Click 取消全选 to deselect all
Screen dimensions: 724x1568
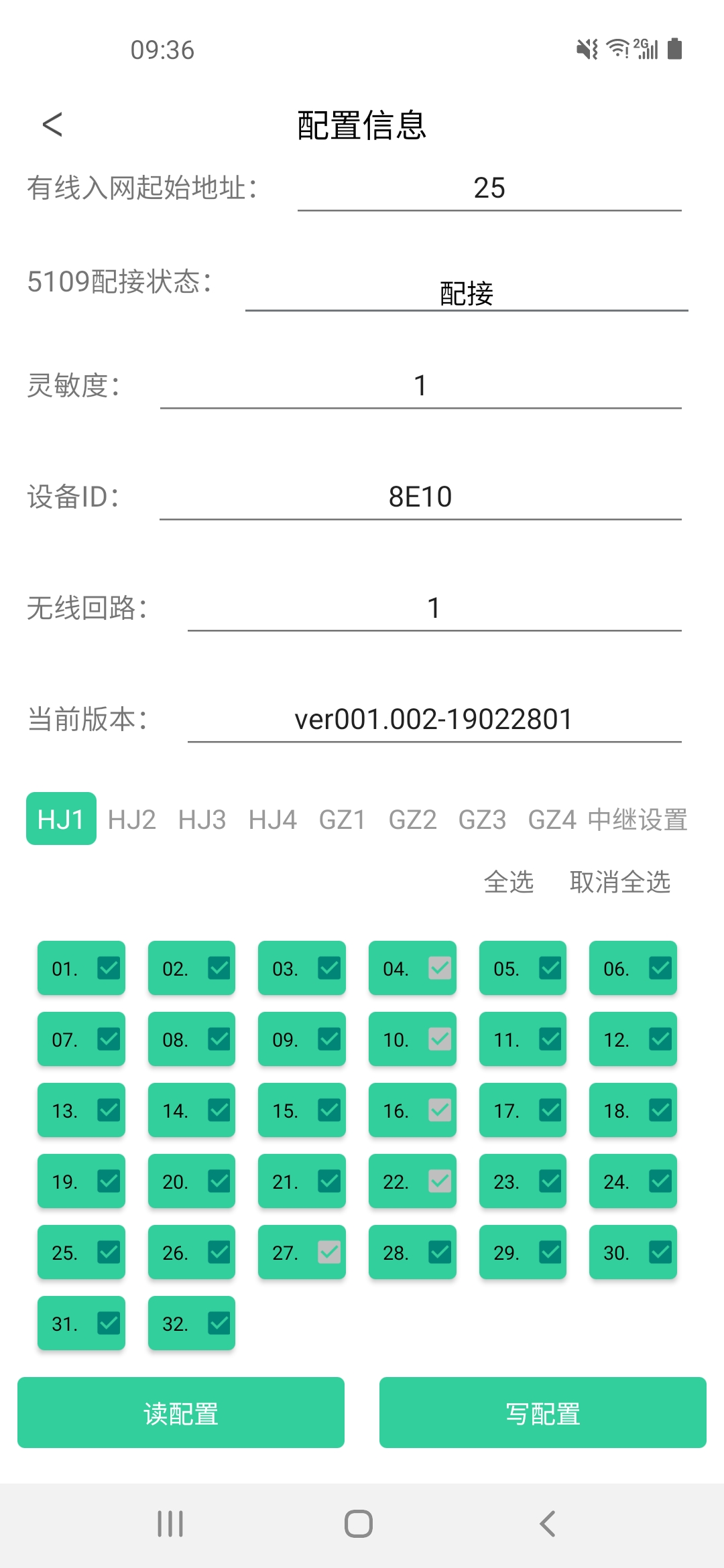(x=620, y=882)
